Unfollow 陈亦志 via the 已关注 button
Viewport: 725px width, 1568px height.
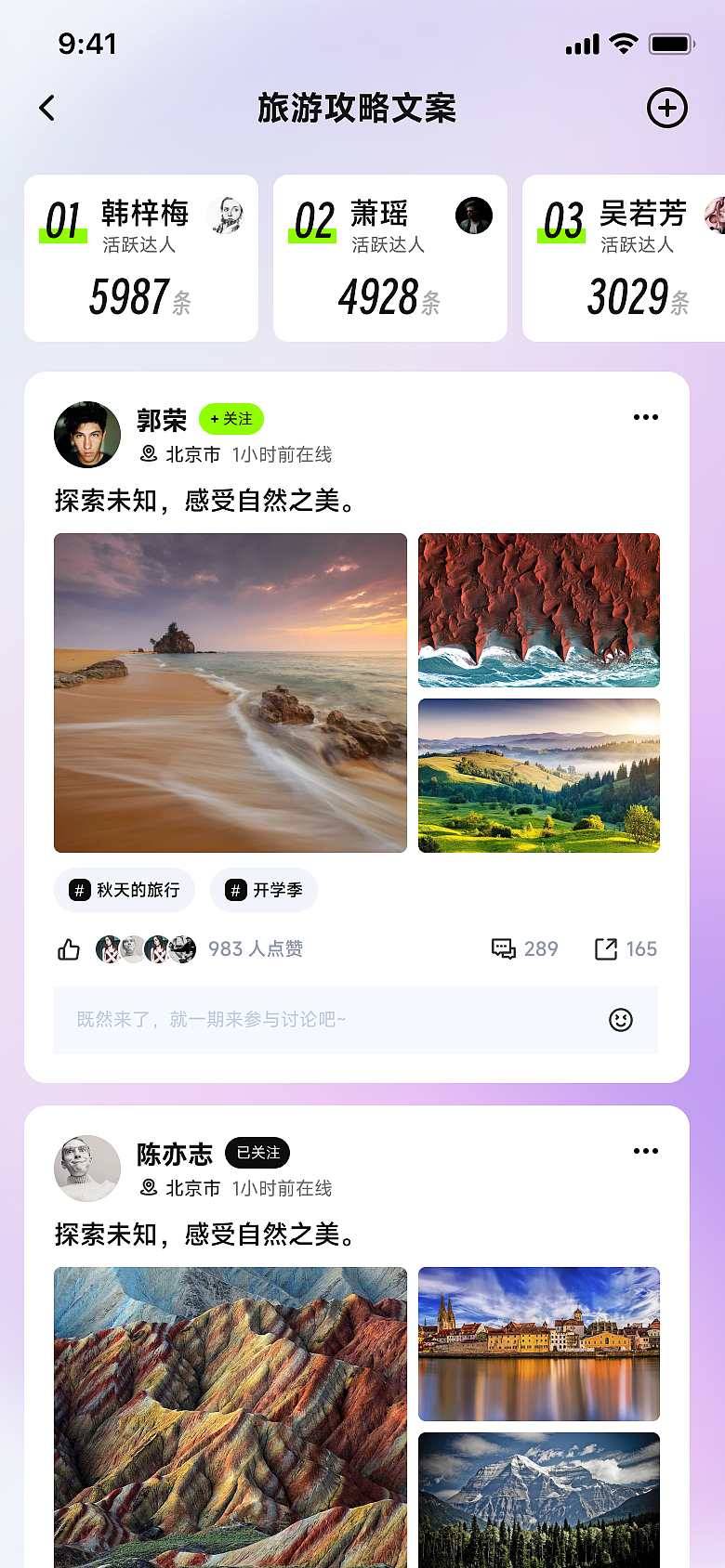(x=257, y=1153)
